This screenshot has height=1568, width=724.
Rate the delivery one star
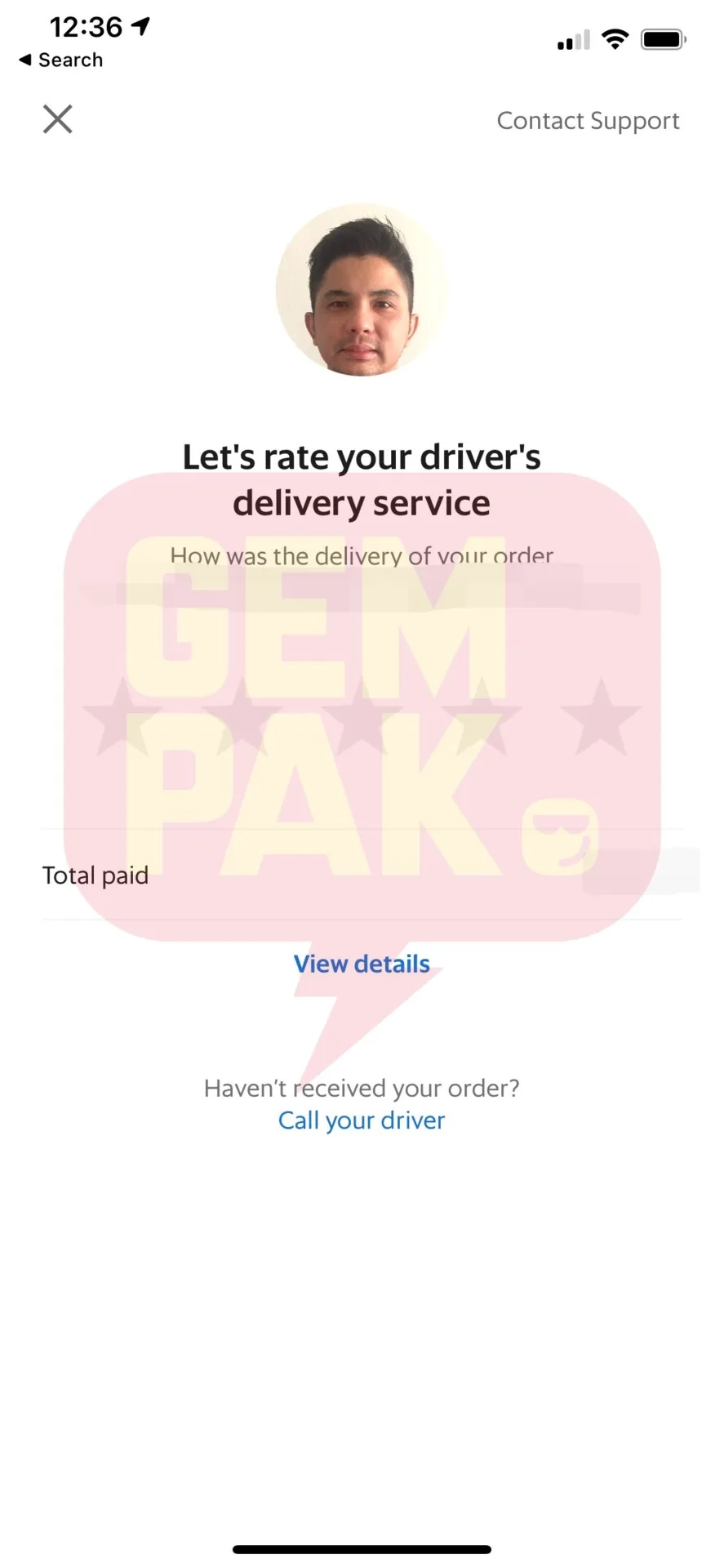122,717
